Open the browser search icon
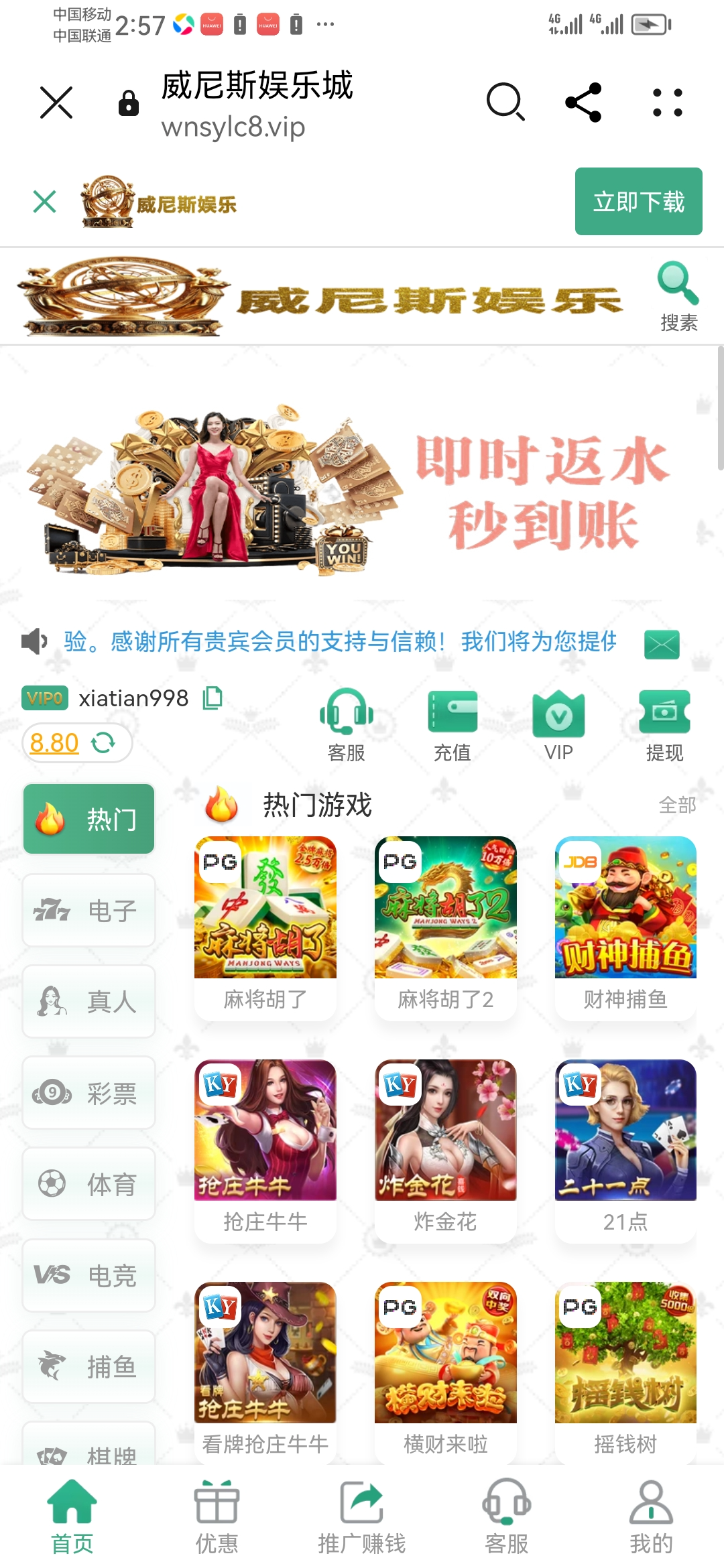 tap(505, 103)
